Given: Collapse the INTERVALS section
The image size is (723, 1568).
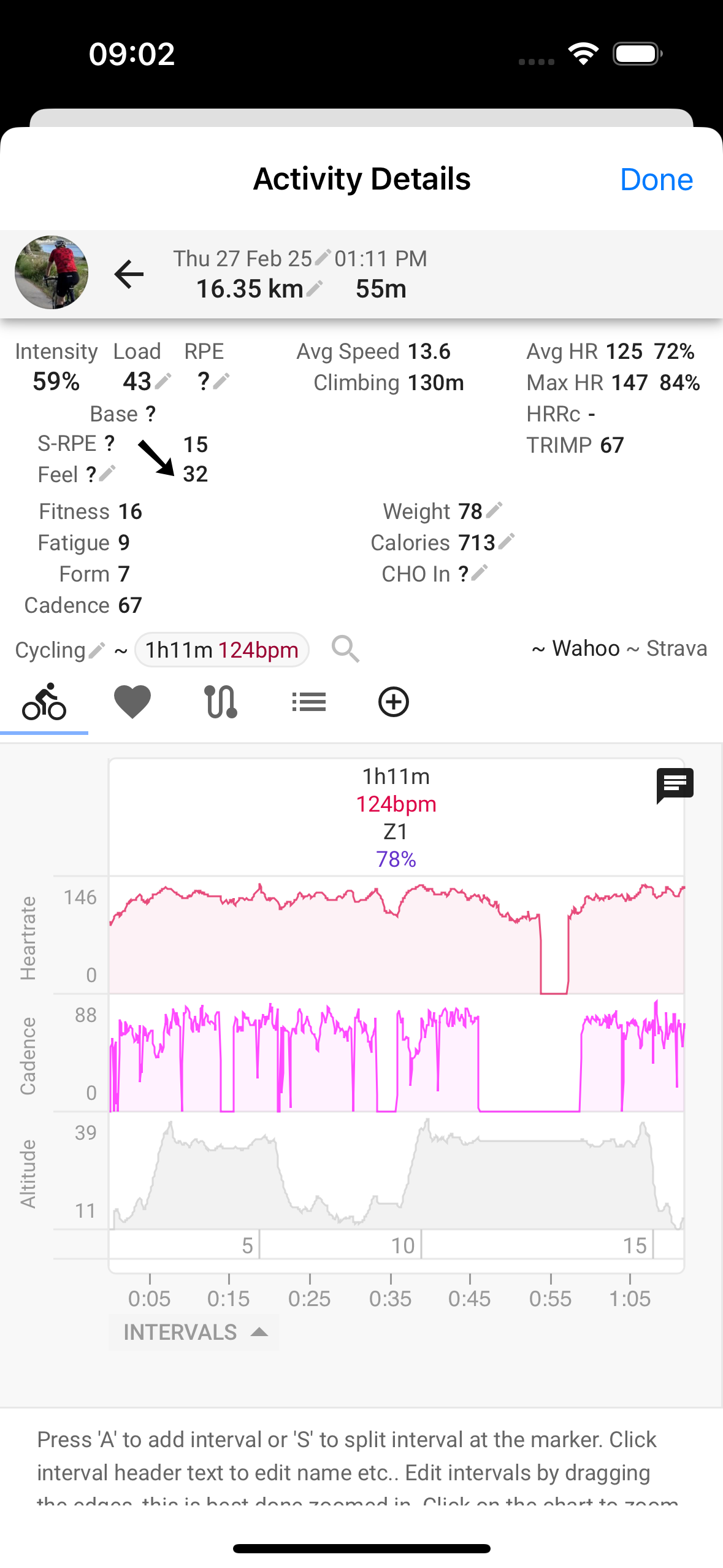Looking at the screenshot, I should pyautogui.click(x=194, y=1332).
